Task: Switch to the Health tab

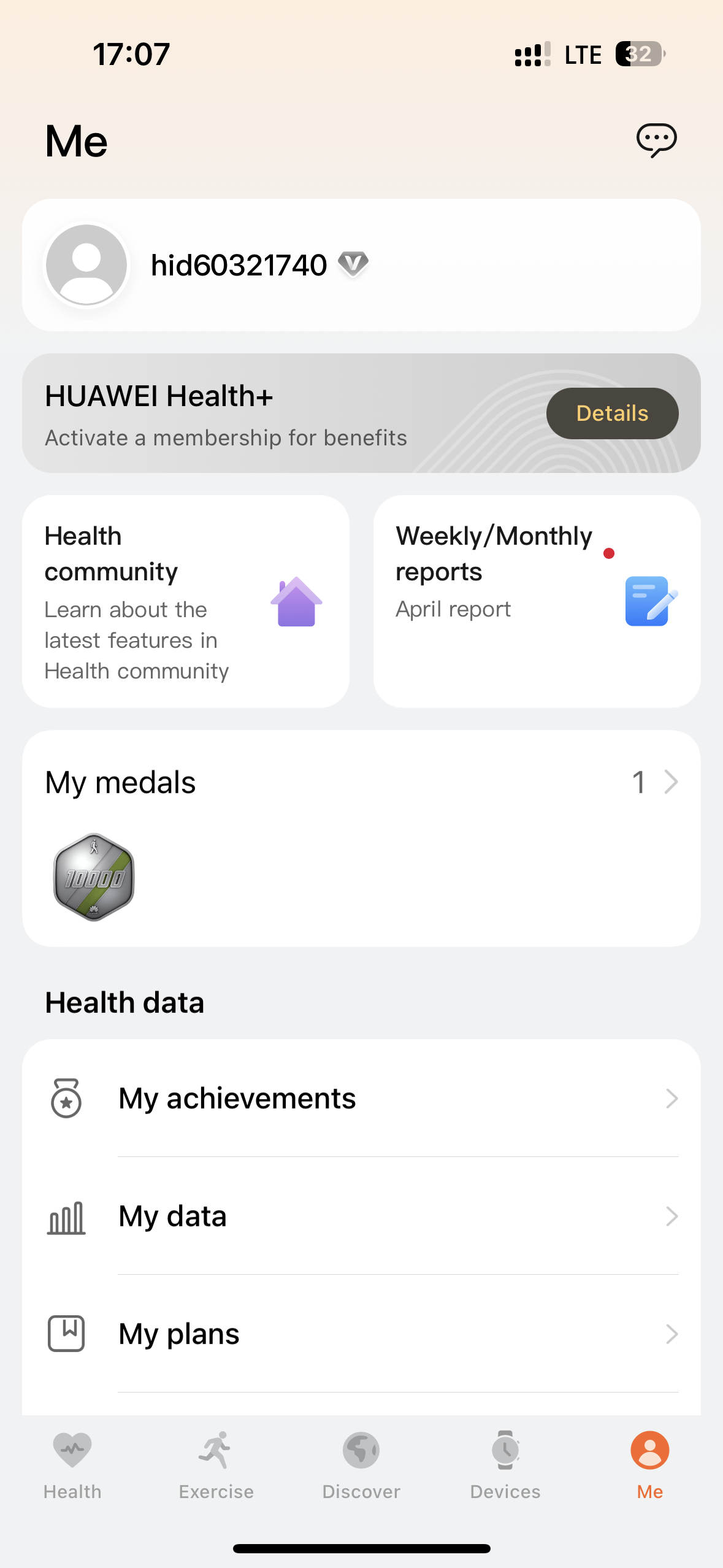Action: point(72,1466)
